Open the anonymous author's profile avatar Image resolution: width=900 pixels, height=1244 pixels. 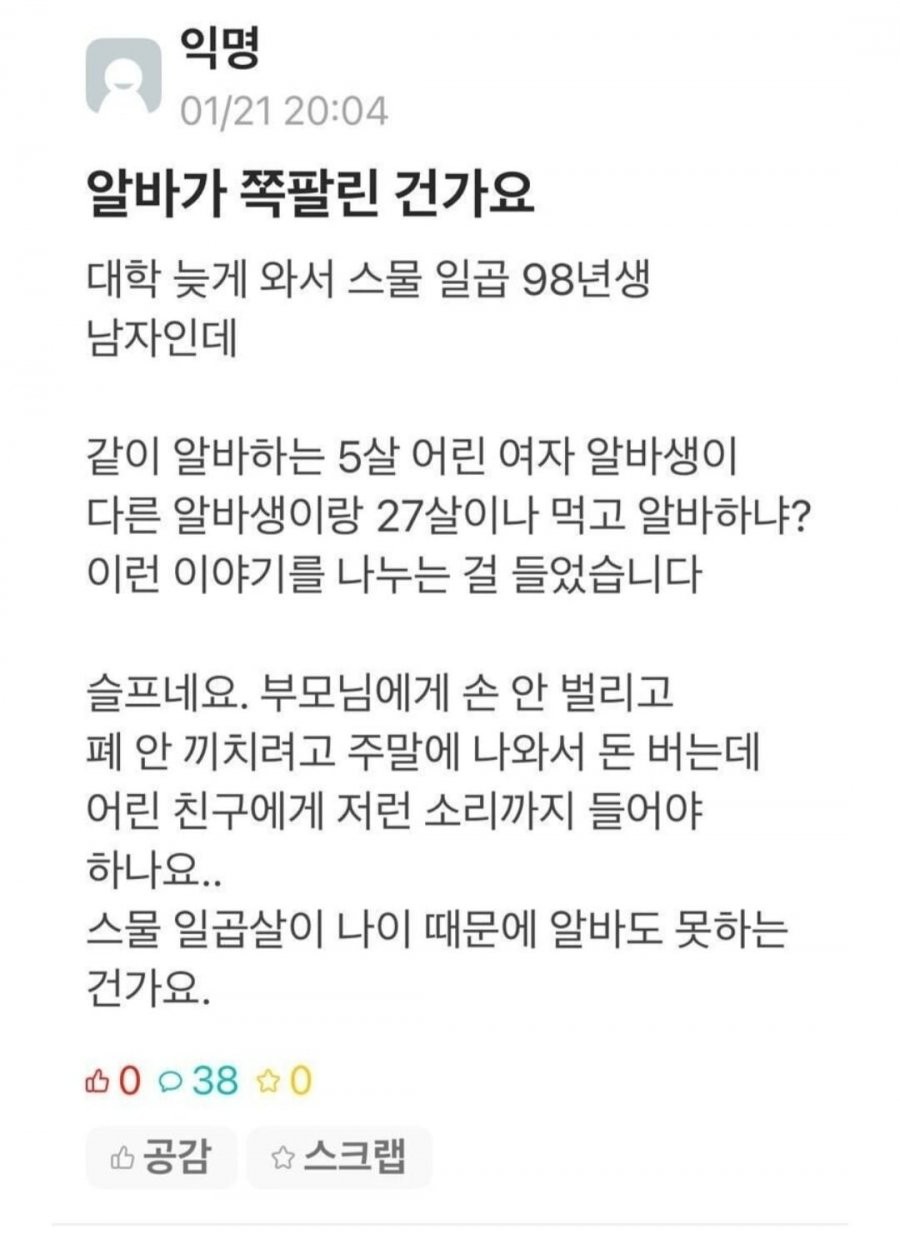[x=123, y=77]
